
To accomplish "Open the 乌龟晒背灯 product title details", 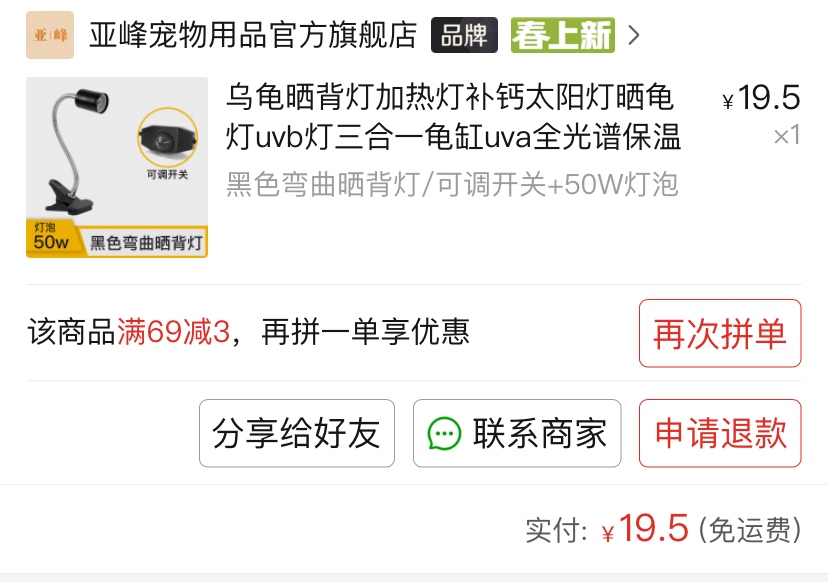I will point(452,116).
